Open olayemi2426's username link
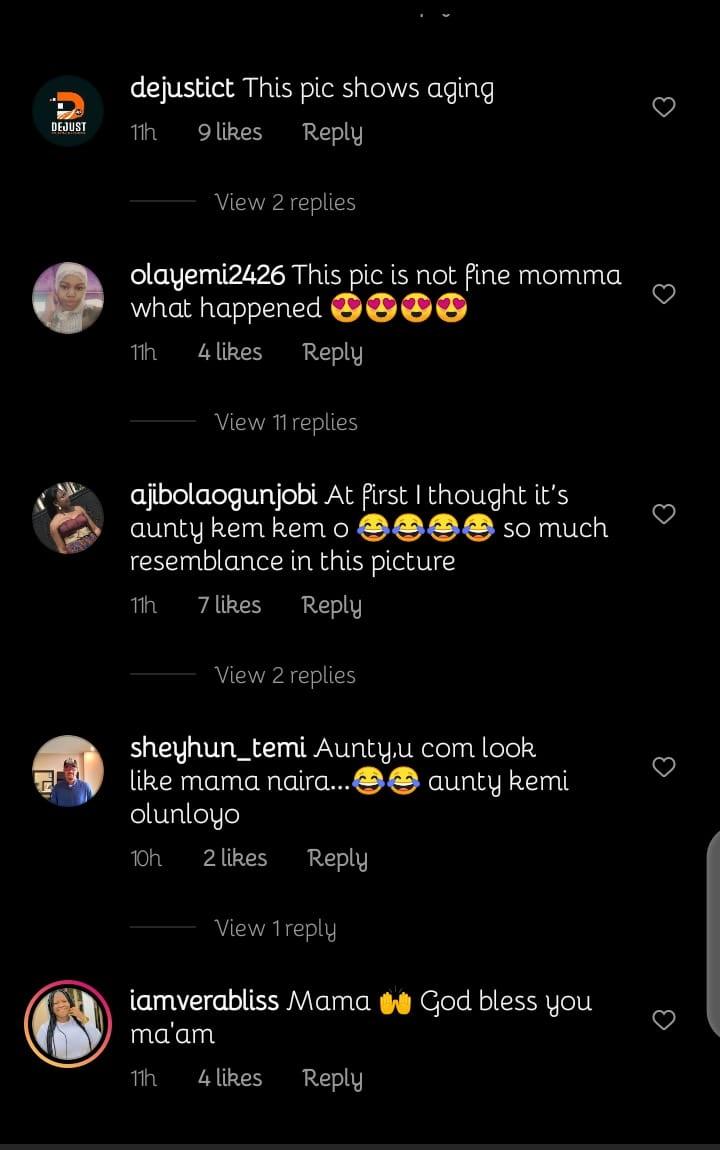The height and width of the screenshot is (1150, 720). click(x=208, y=275)
